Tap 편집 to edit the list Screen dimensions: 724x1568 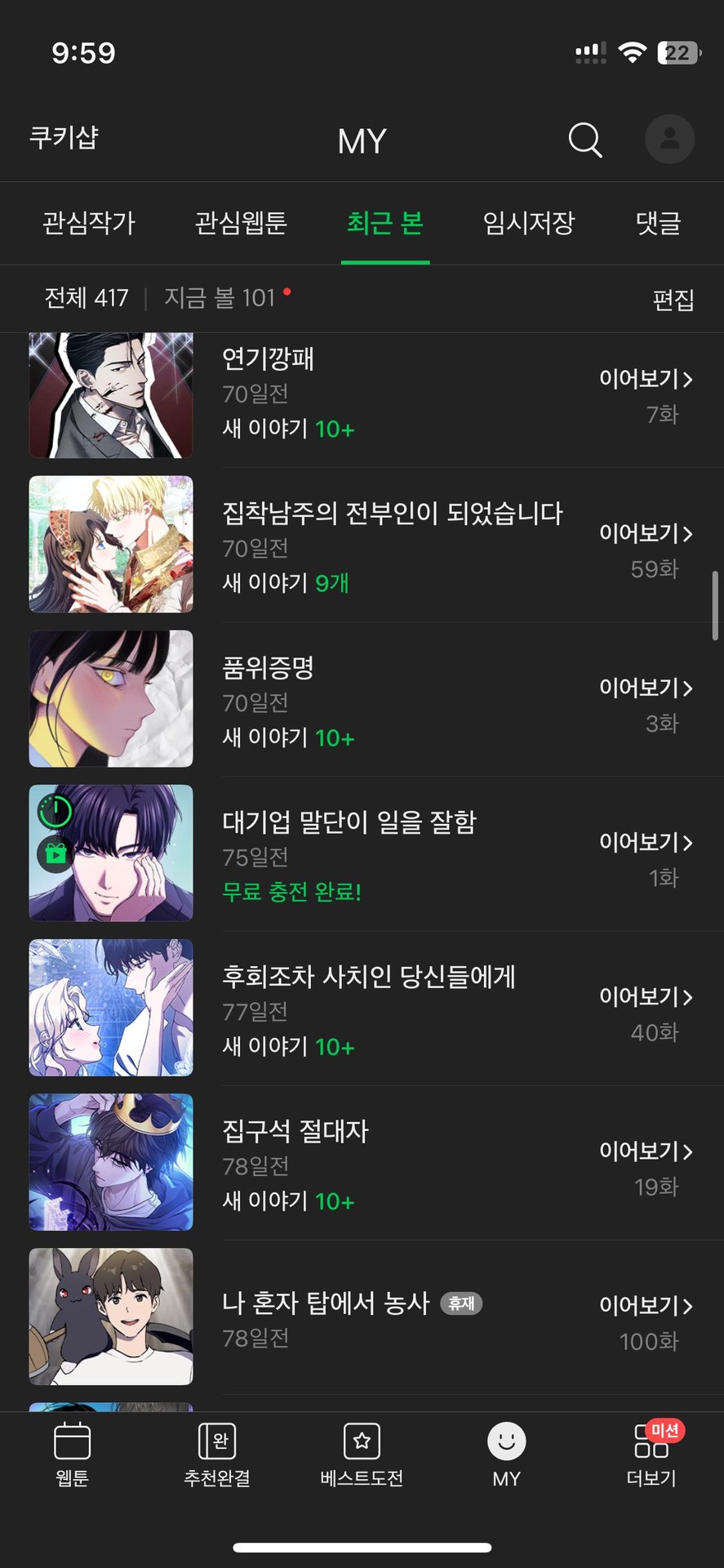[x=673, y=300]
